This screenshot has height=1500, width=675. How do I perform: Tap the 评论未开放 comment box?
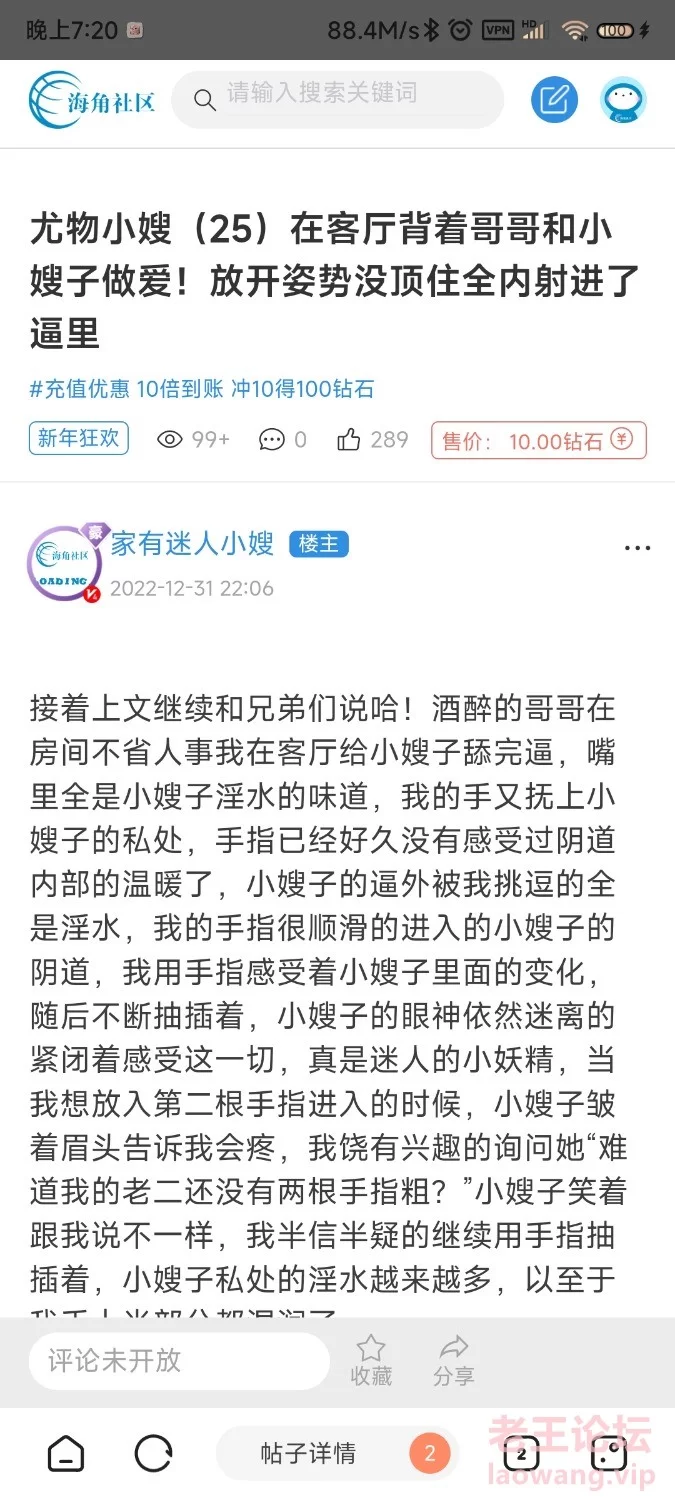[178, 1360]
